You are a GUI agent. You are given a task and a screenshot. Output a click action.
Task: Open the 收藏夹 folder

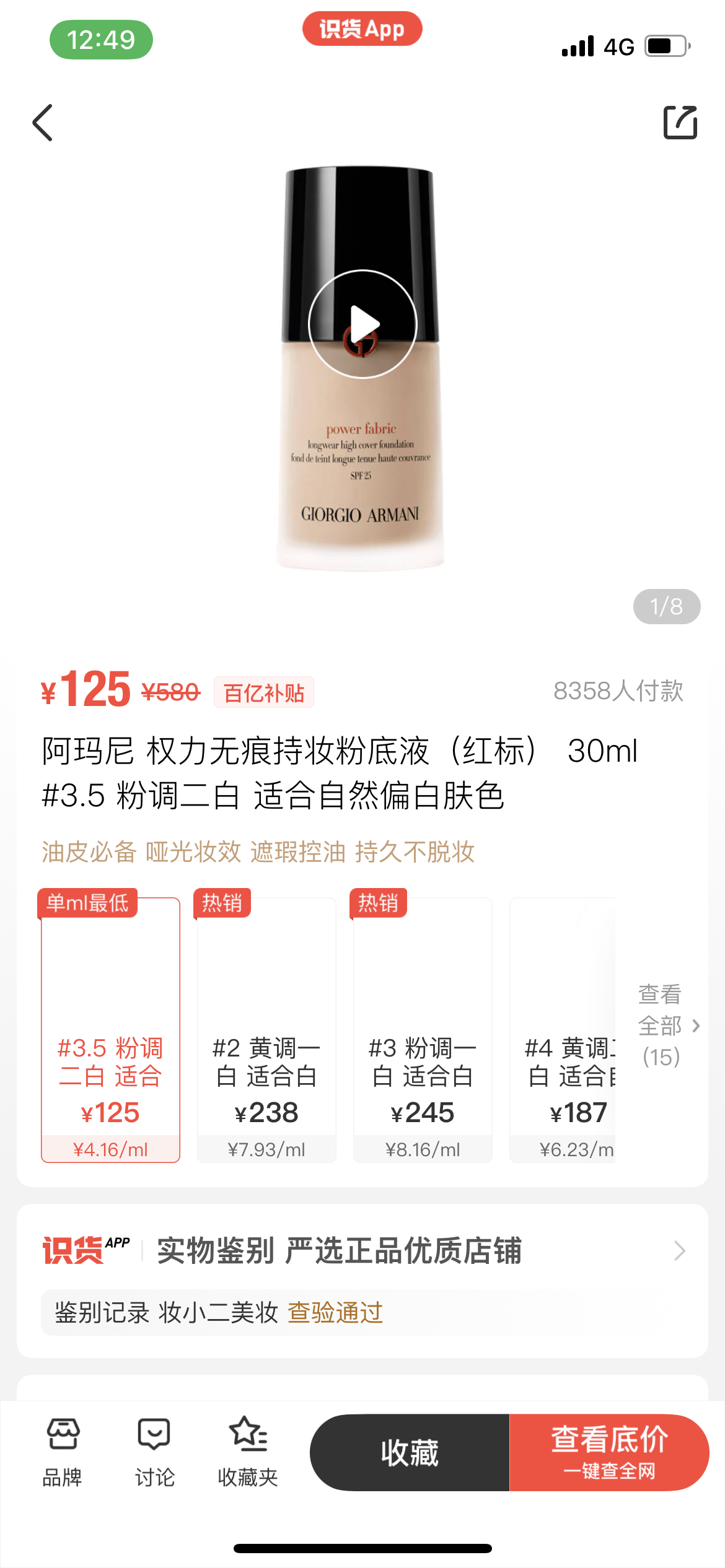point(248,1451)
